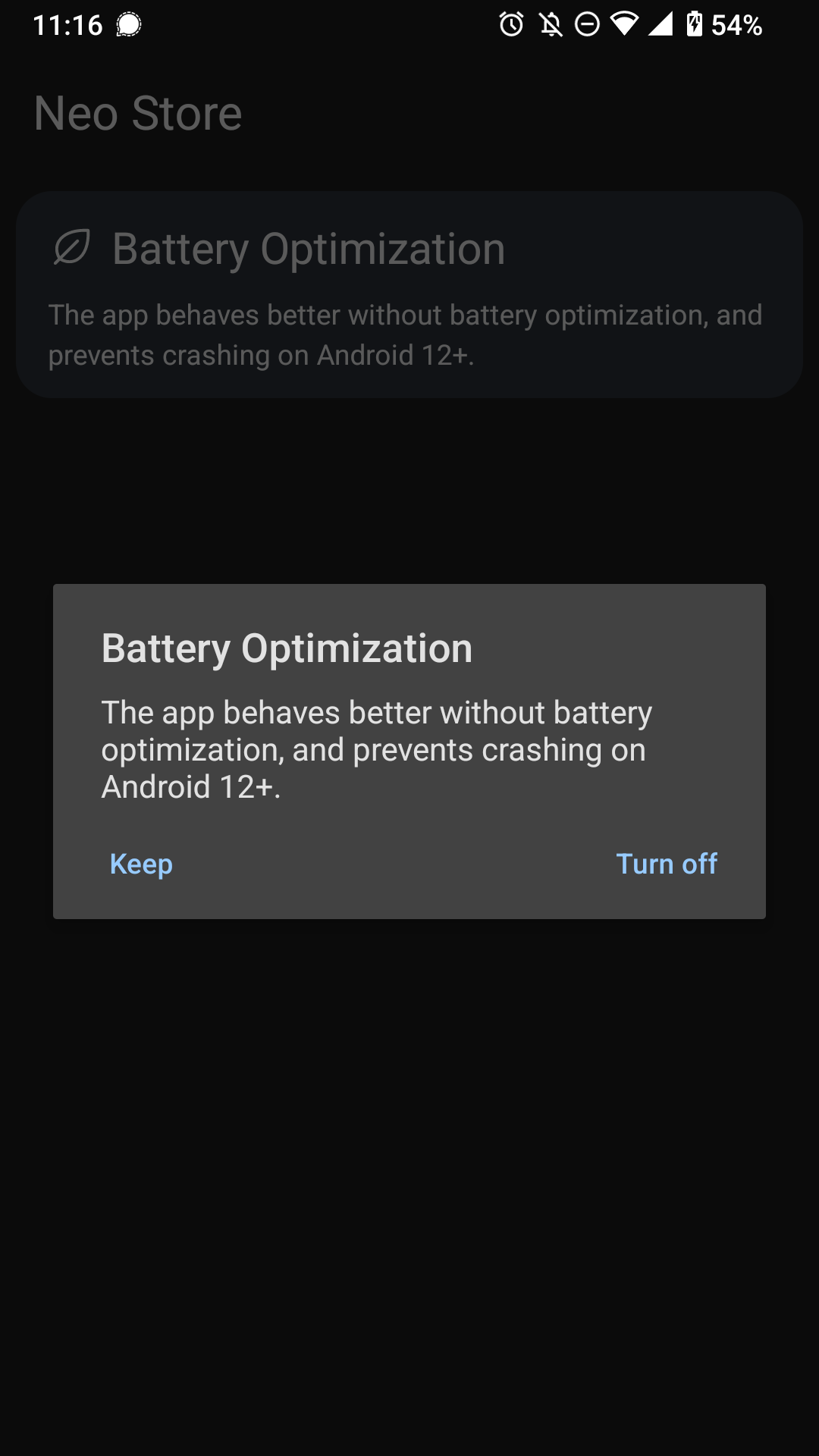Dismiss dialog by tapping outside it
The height and width of the screenshot is (1456, 819).
[x=409, y=1213]
